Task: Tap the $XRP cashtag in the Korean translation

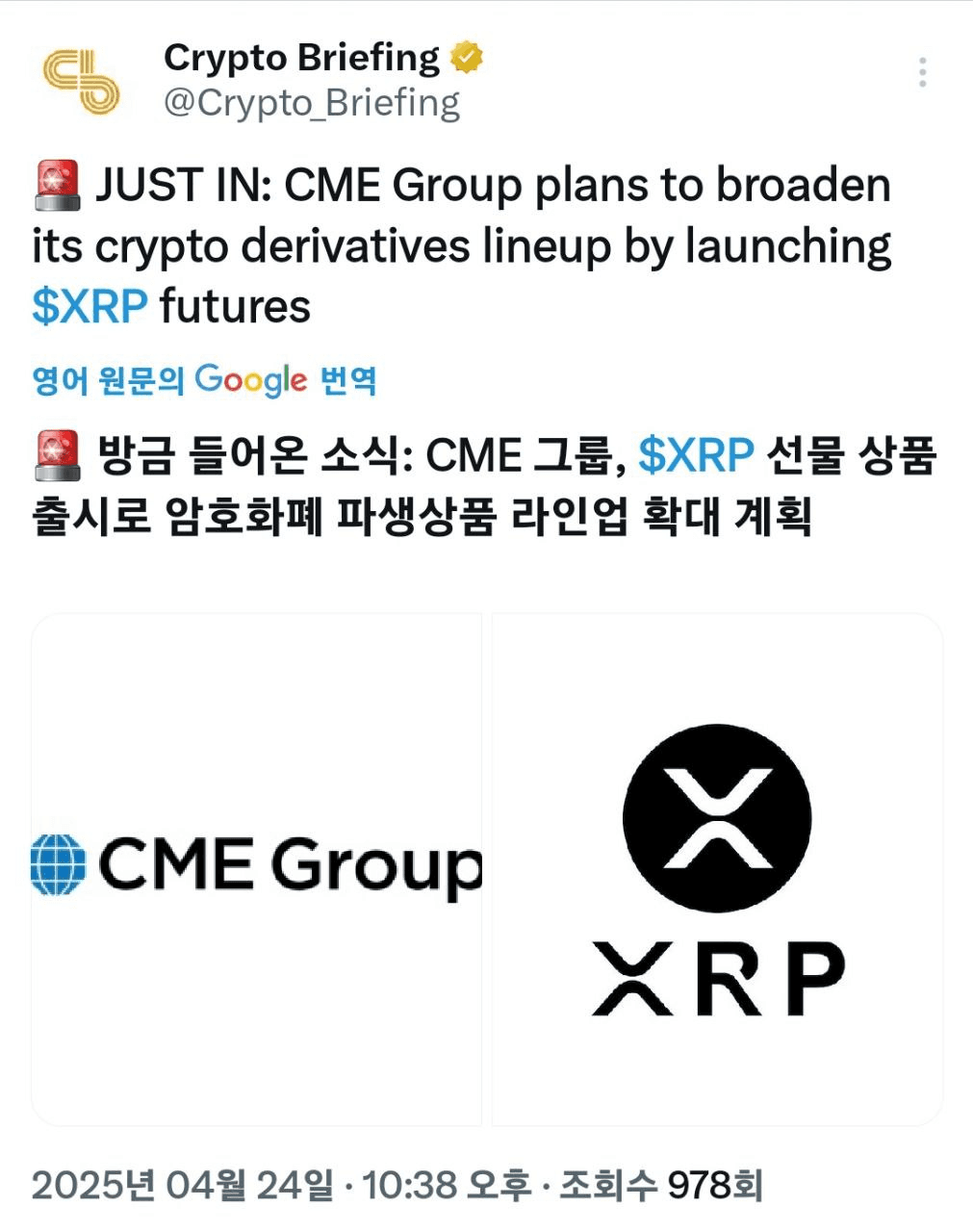Action: pyautogui.click(x=696, y=455)
